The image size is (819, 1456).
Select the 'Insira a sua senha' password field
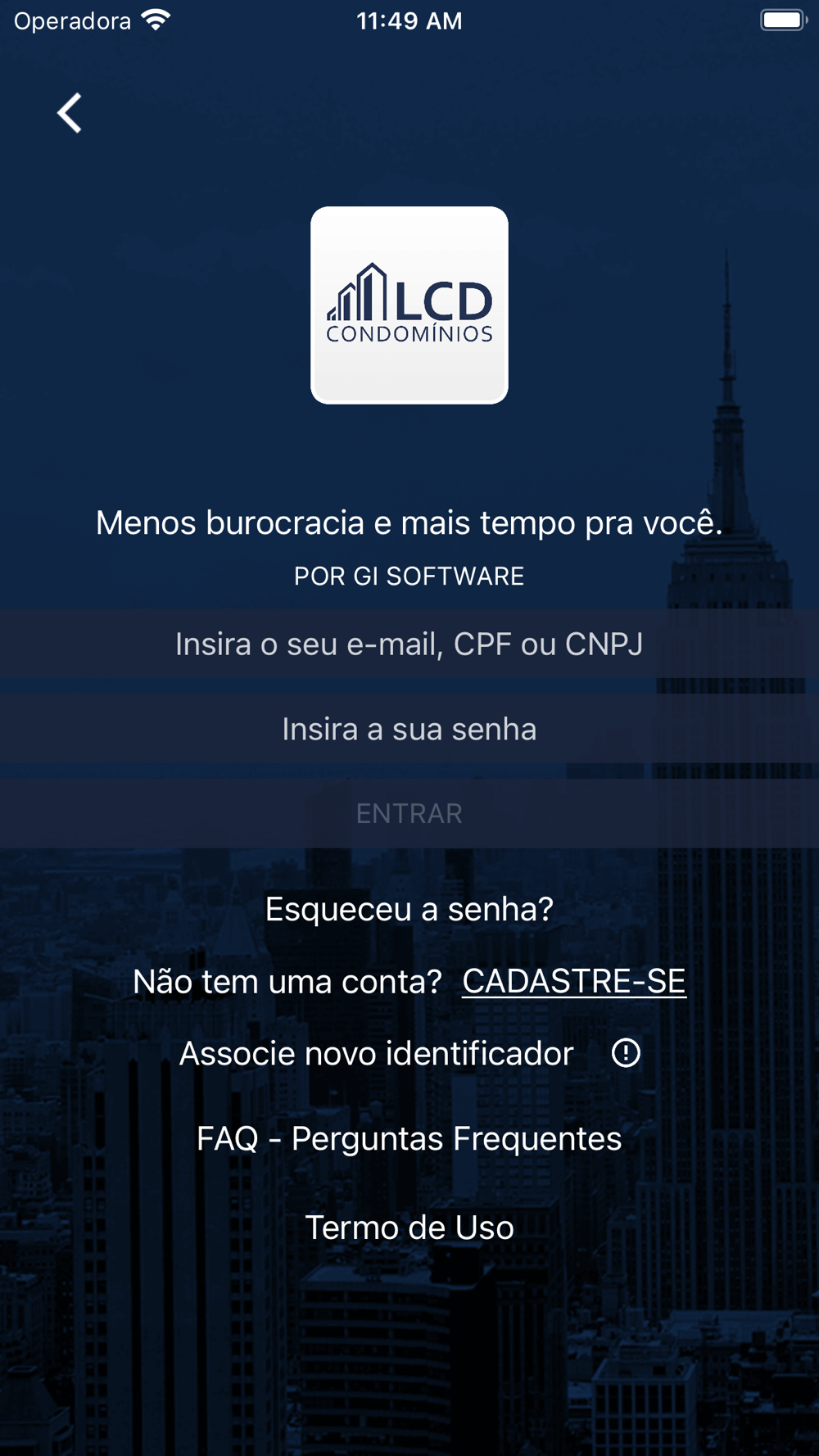click(x=409, y=729)
